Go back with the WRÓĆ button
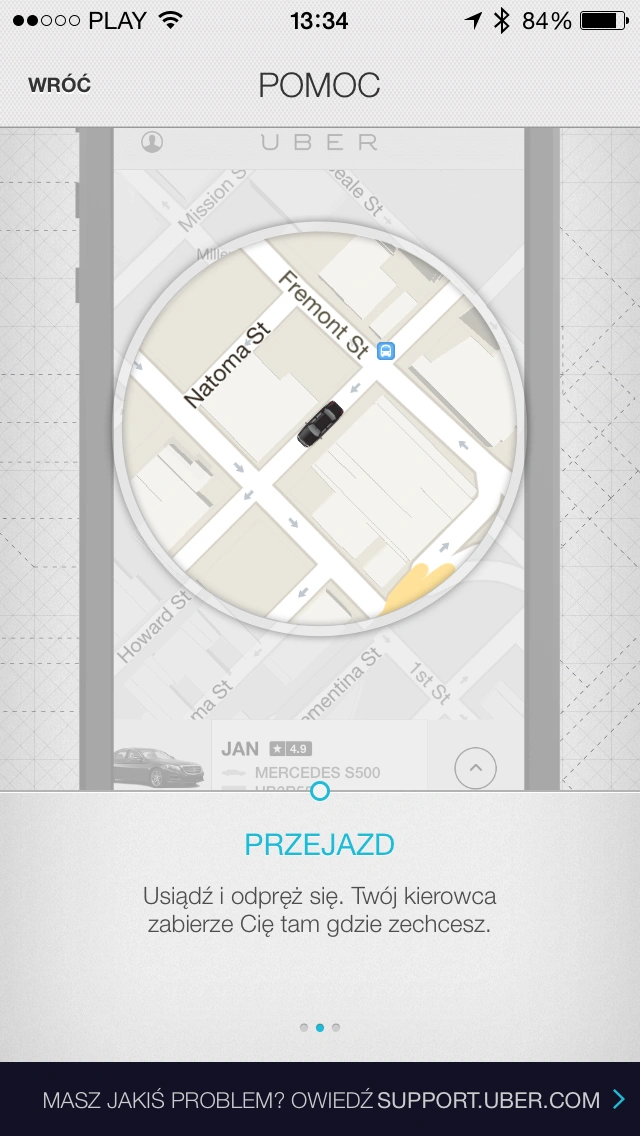 pyautogui.click(x=60, y=85)
